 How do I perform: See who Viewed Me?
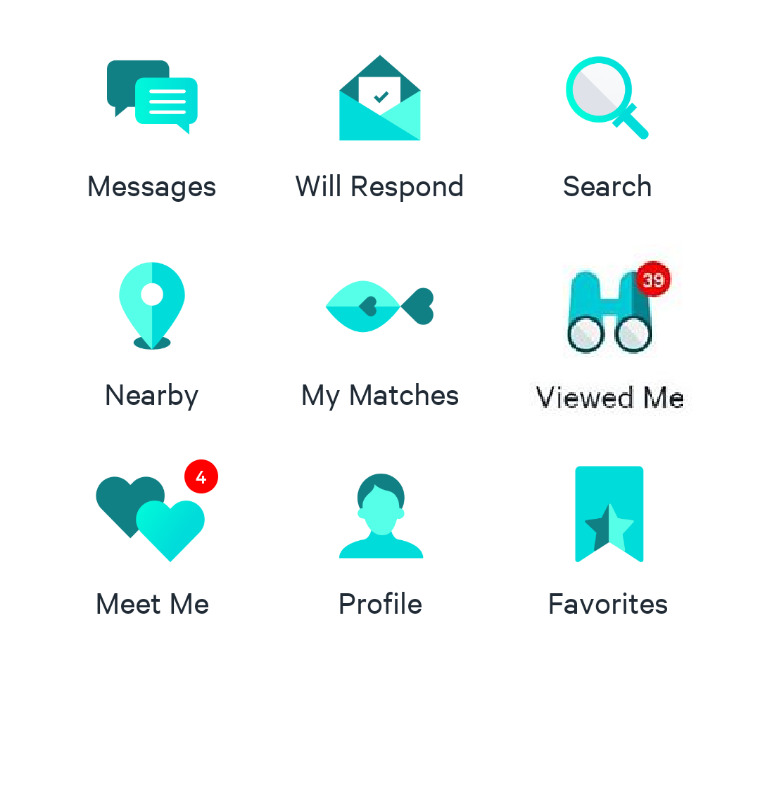(x=609, y=312)
